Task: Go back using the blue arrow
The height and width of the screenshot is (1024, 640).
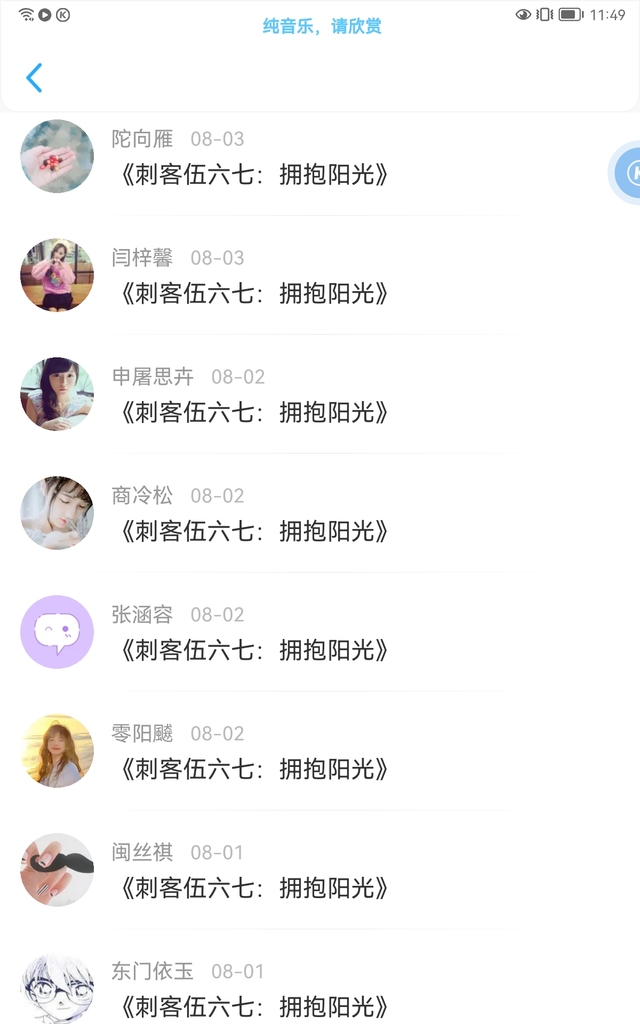Action: pyautogui.click(x=34, y=78)
